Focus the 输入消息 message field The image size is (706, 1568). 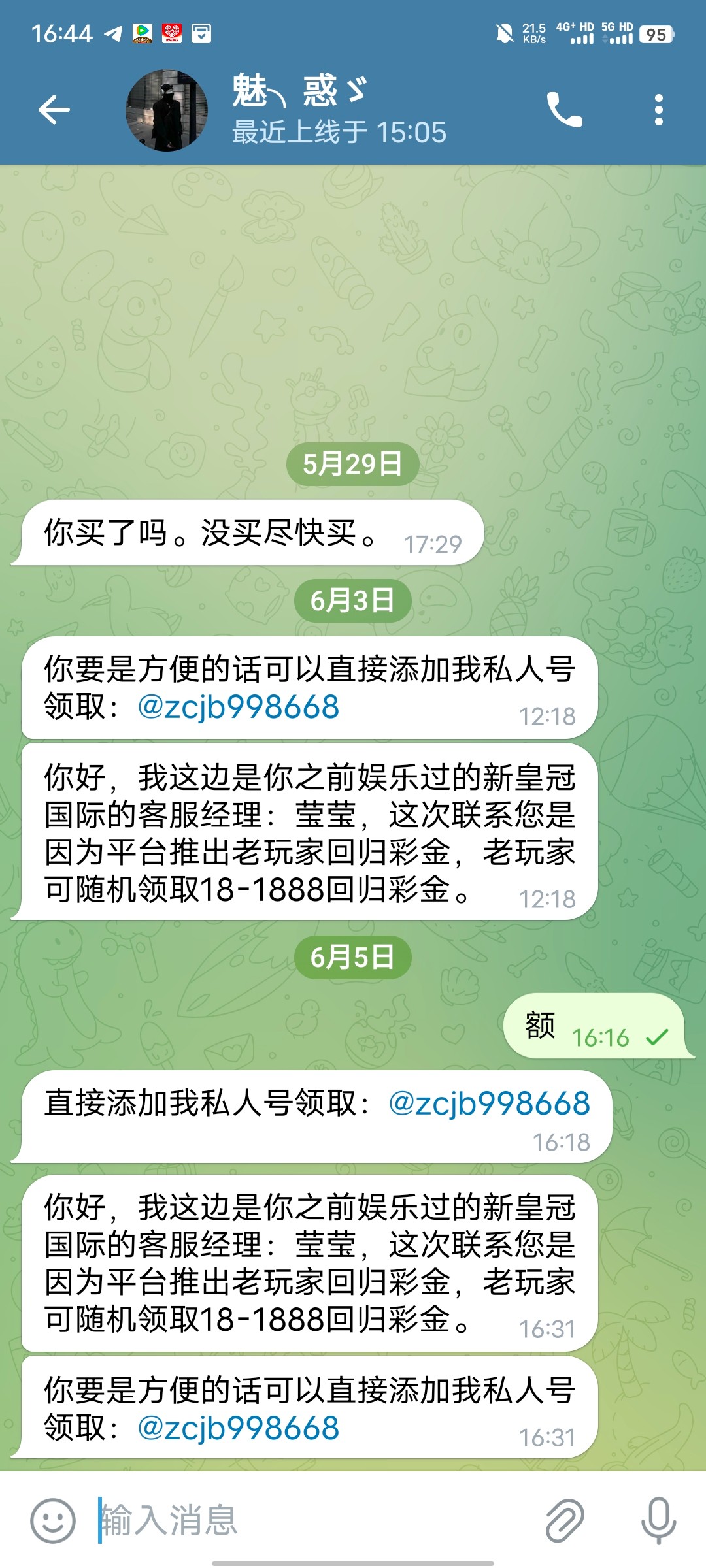coord(314,1520)
